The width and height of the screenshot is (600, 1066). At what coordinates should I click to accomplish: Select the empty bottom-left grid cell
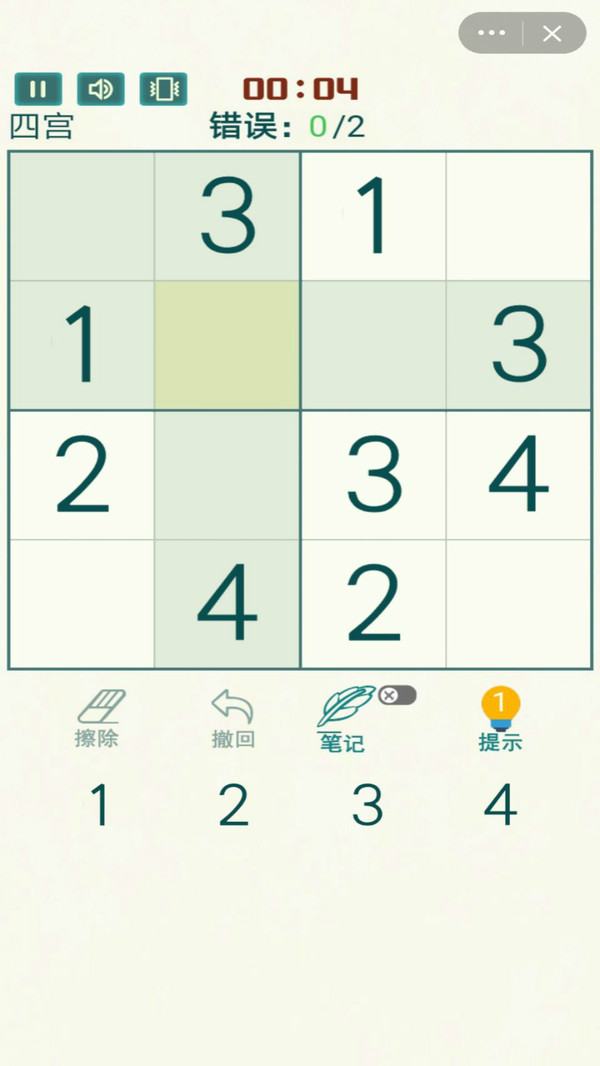[x=82, y=604]
